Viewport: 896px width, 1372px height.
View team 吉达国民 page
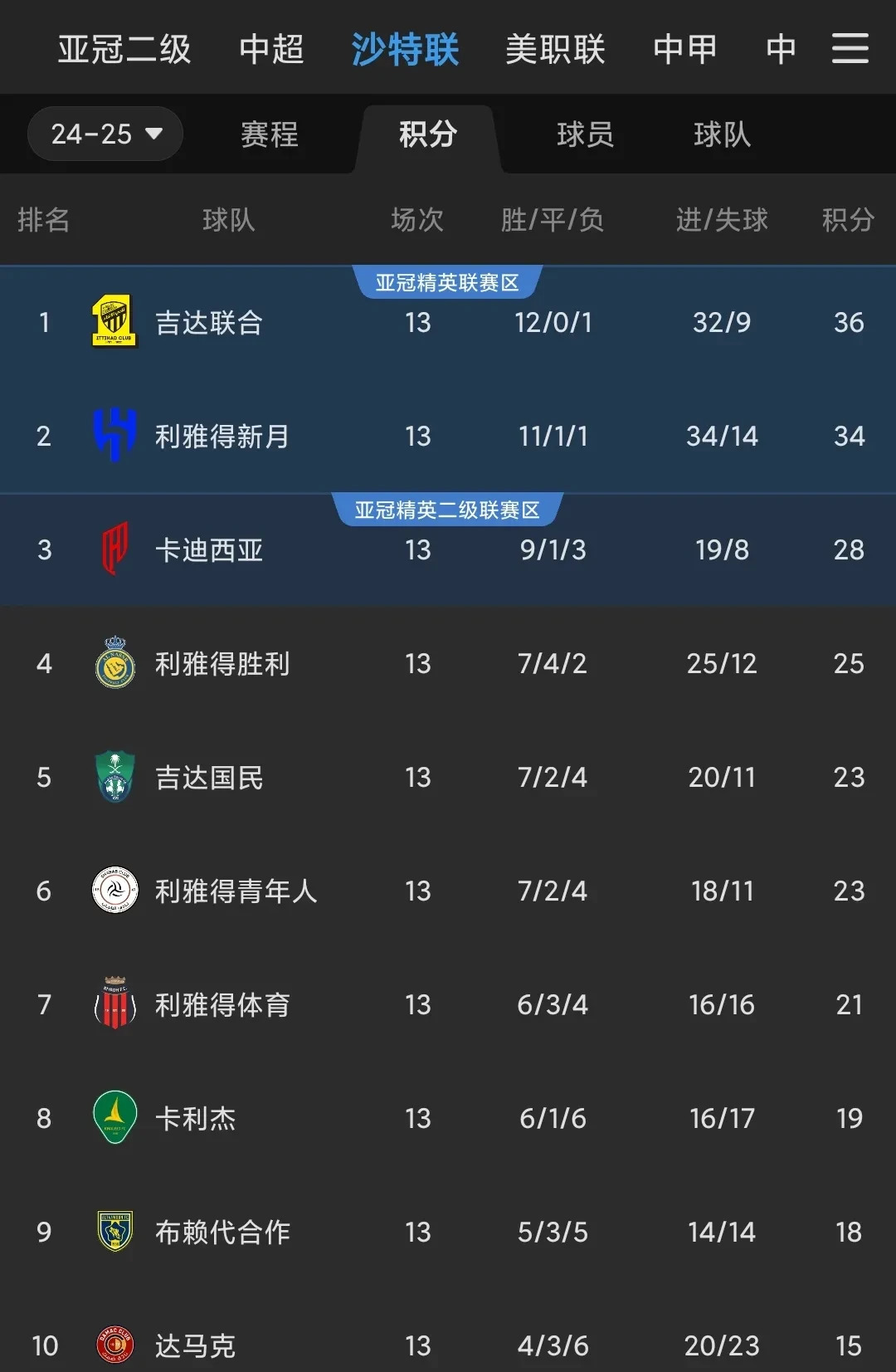[209, 778]
